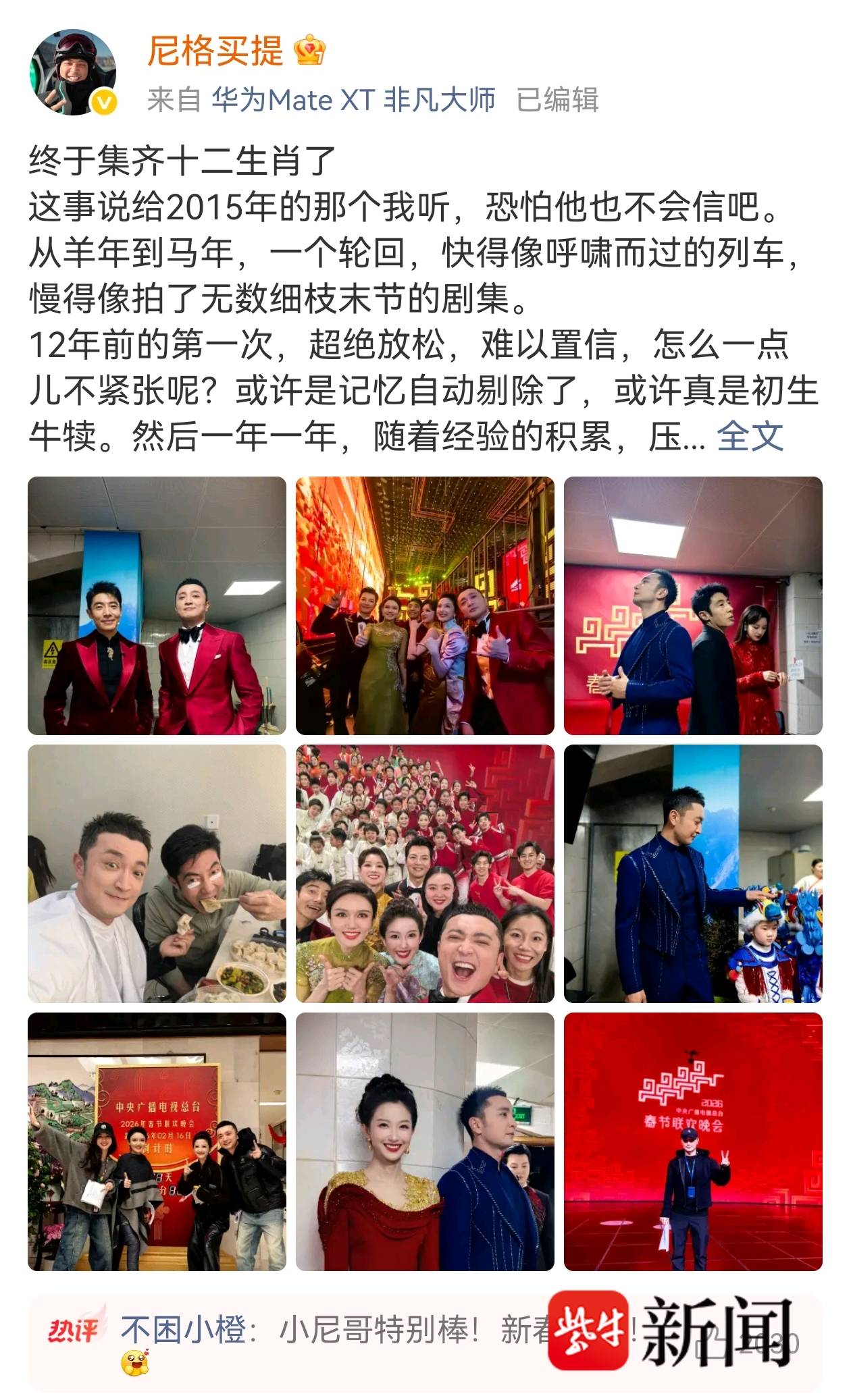Expand the post with 全文

pyautogui.click(x=750, y=437)
